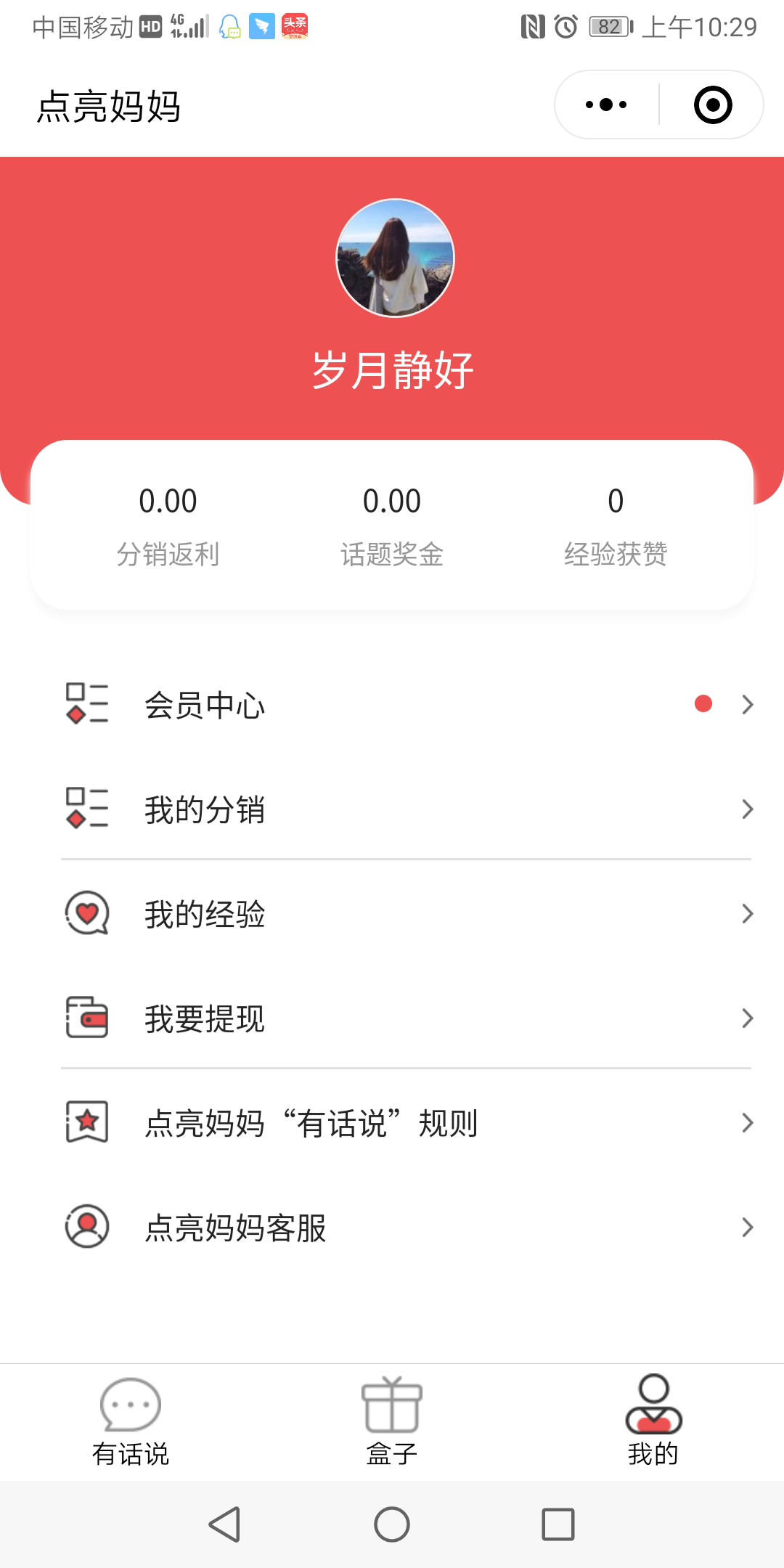Click 话题奖金 amount 0.00
This screenshot has width=784, height=1568.
392,499
